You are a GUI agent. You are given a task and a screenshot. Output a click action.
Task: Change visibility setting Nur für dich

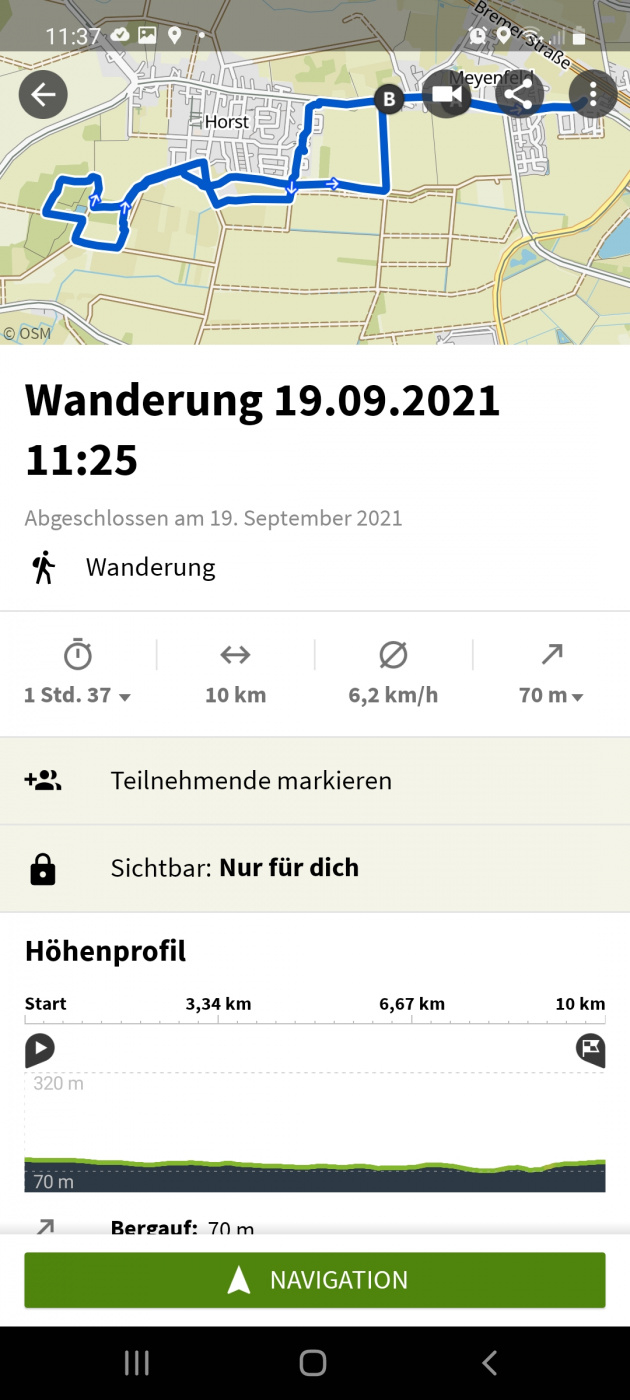point(315,868)
